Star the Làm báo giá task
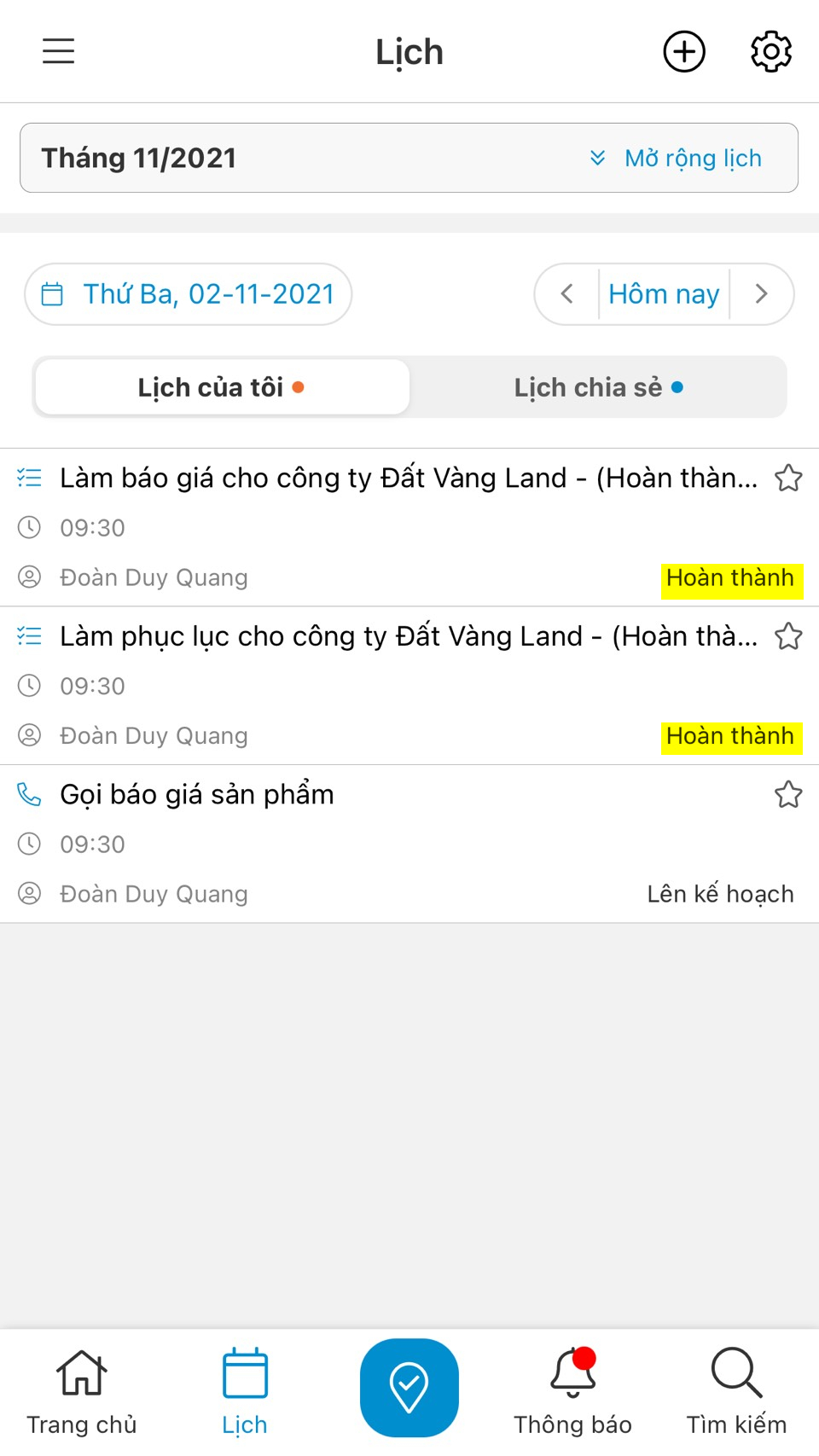 (788, 479)
